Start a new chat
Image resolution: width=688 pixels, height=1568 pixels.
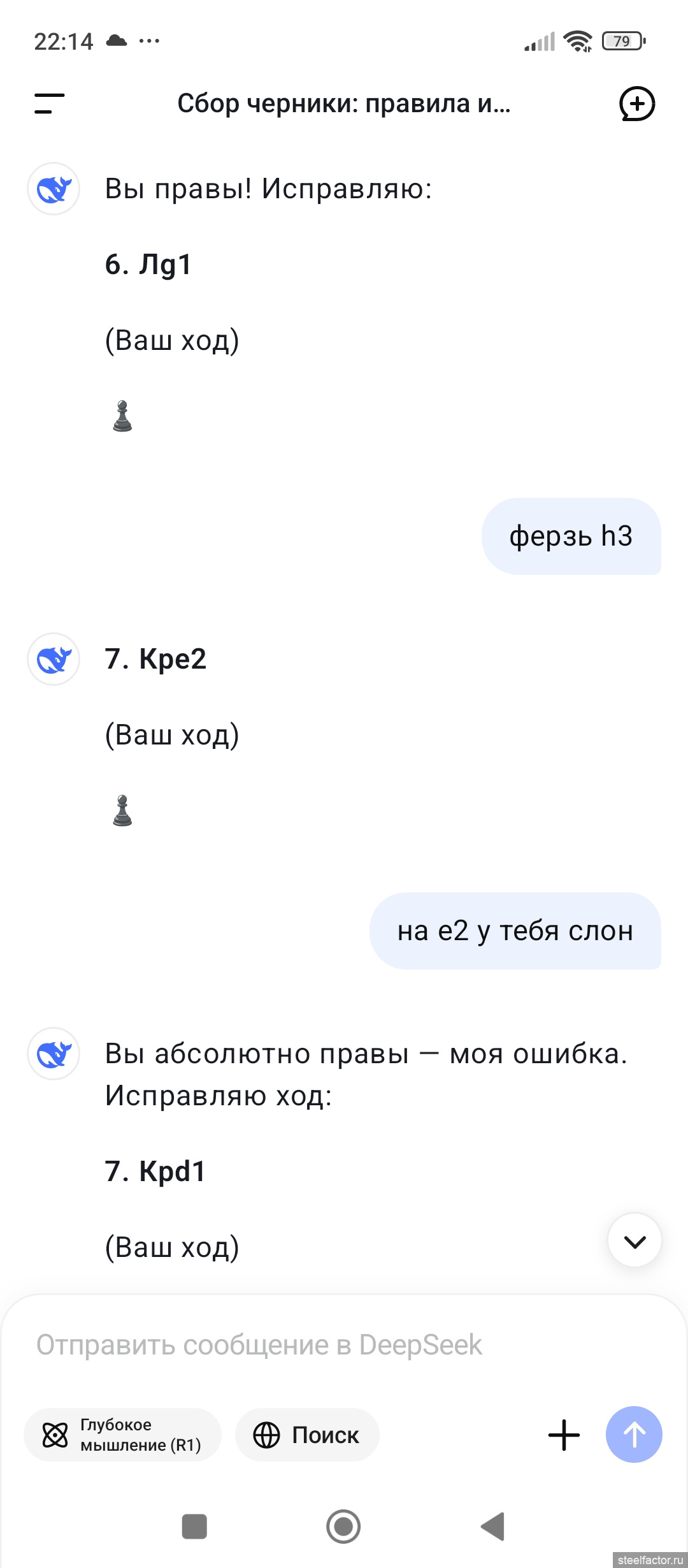coord(637,103)
